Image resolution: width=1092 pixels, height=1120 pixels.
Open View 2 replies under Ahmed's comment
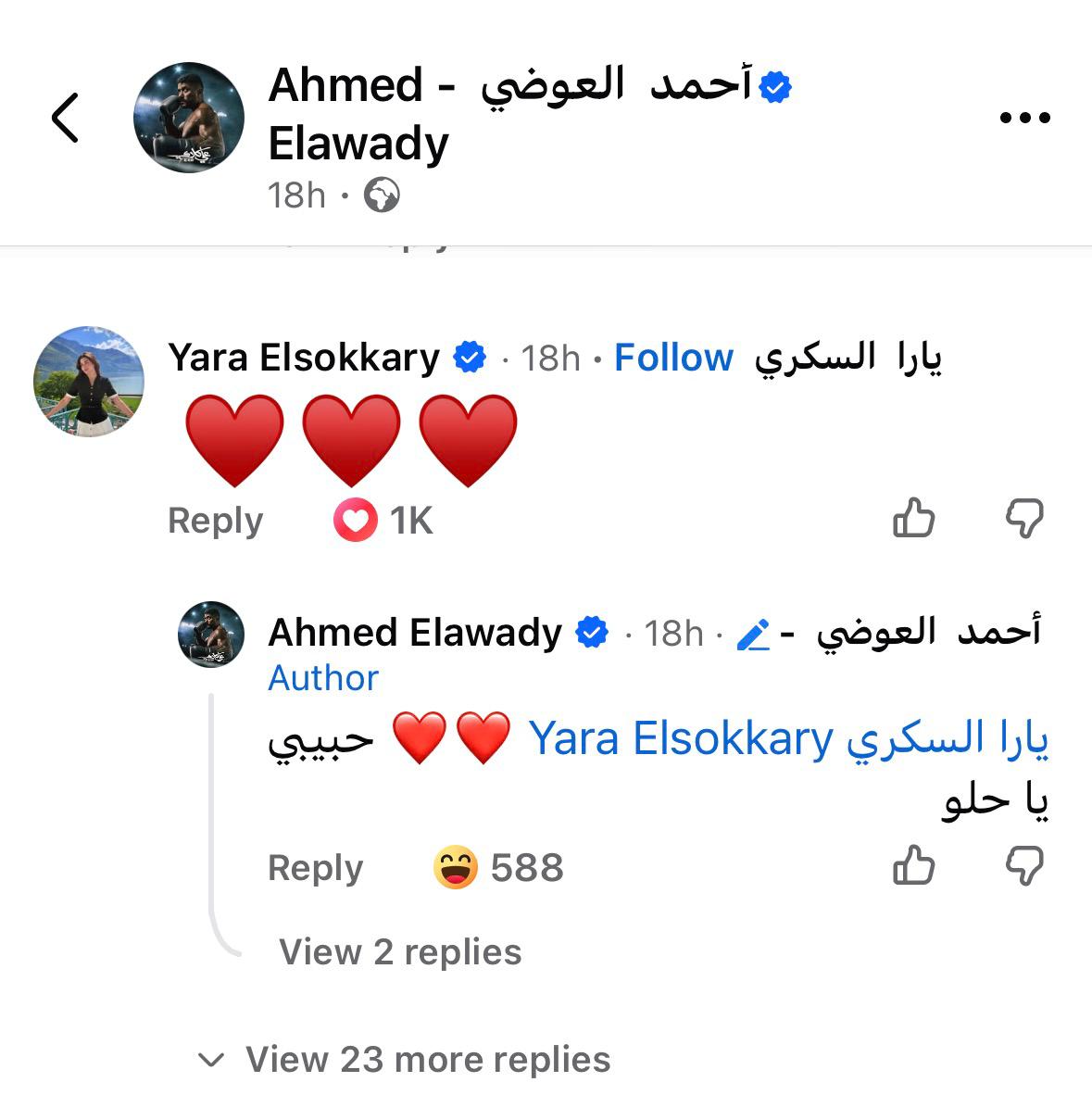pos(399,950)
